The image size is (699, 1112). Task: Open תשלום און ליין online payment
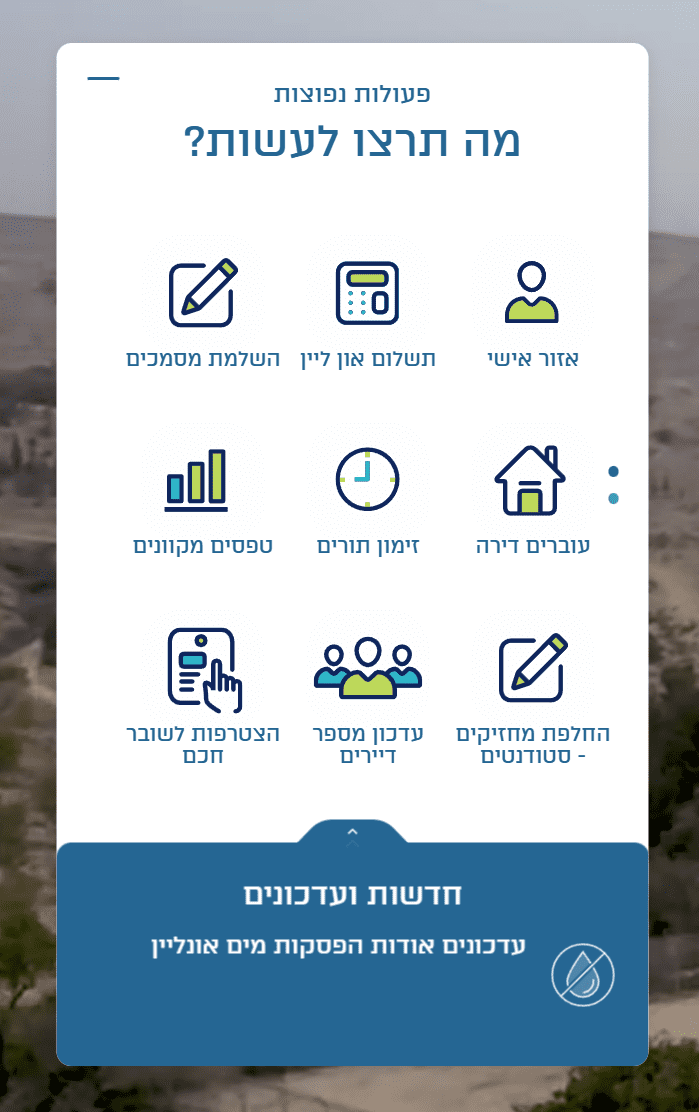pos(367,312)
